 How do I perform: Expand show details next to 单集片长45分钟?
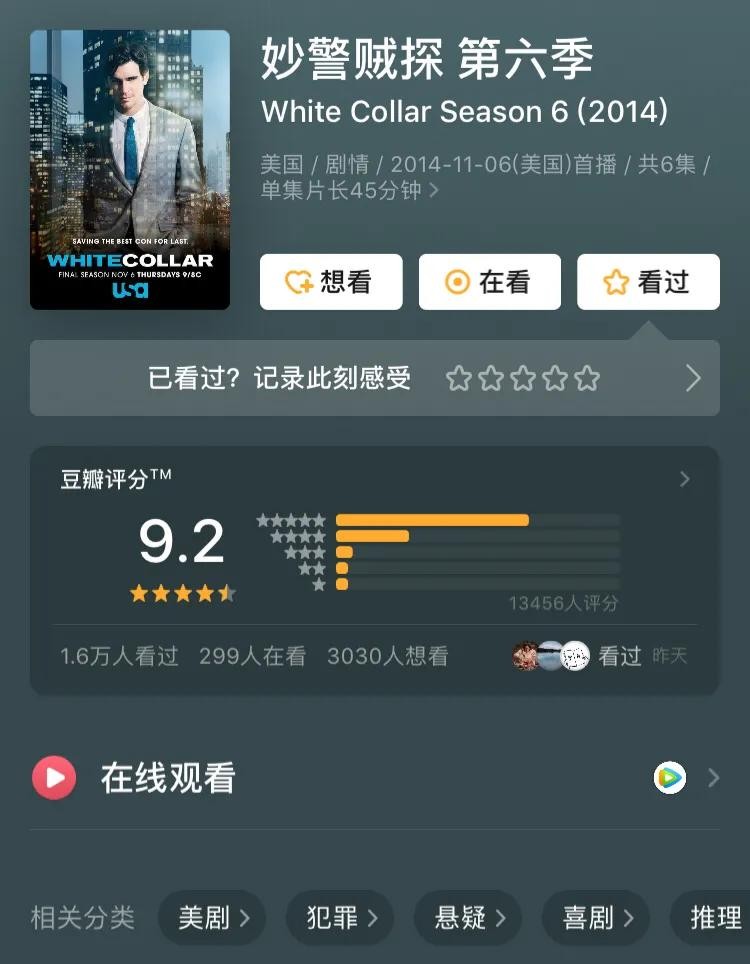(434, 190)
